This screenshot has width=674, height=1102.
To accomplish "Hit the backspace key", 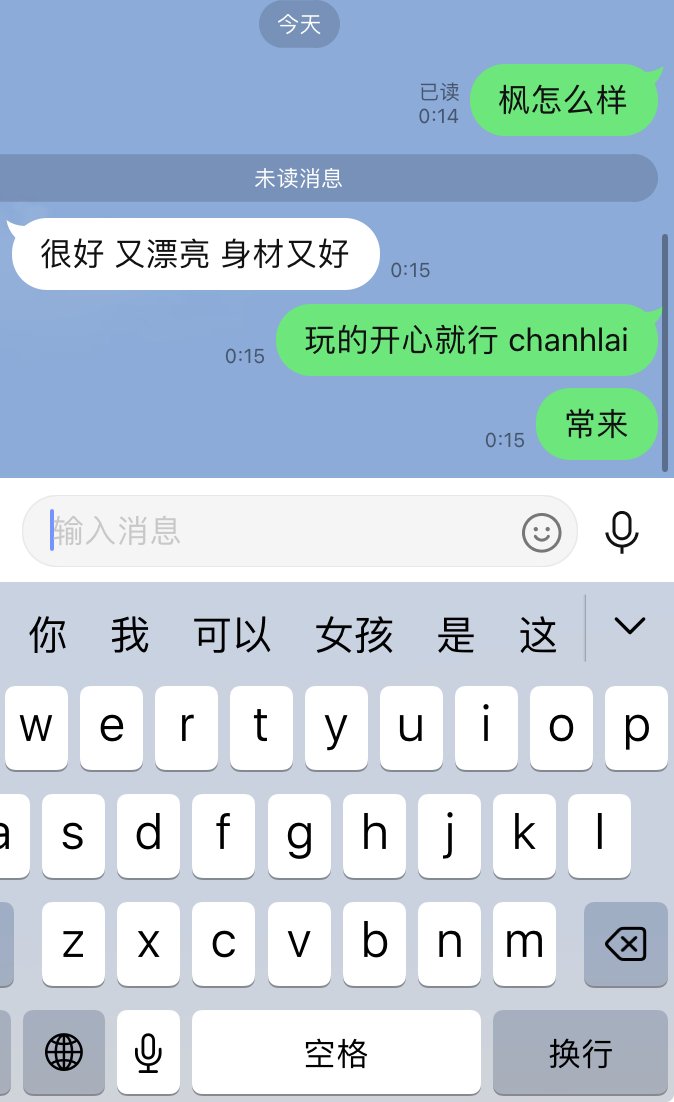I will (x=626, y=943).
